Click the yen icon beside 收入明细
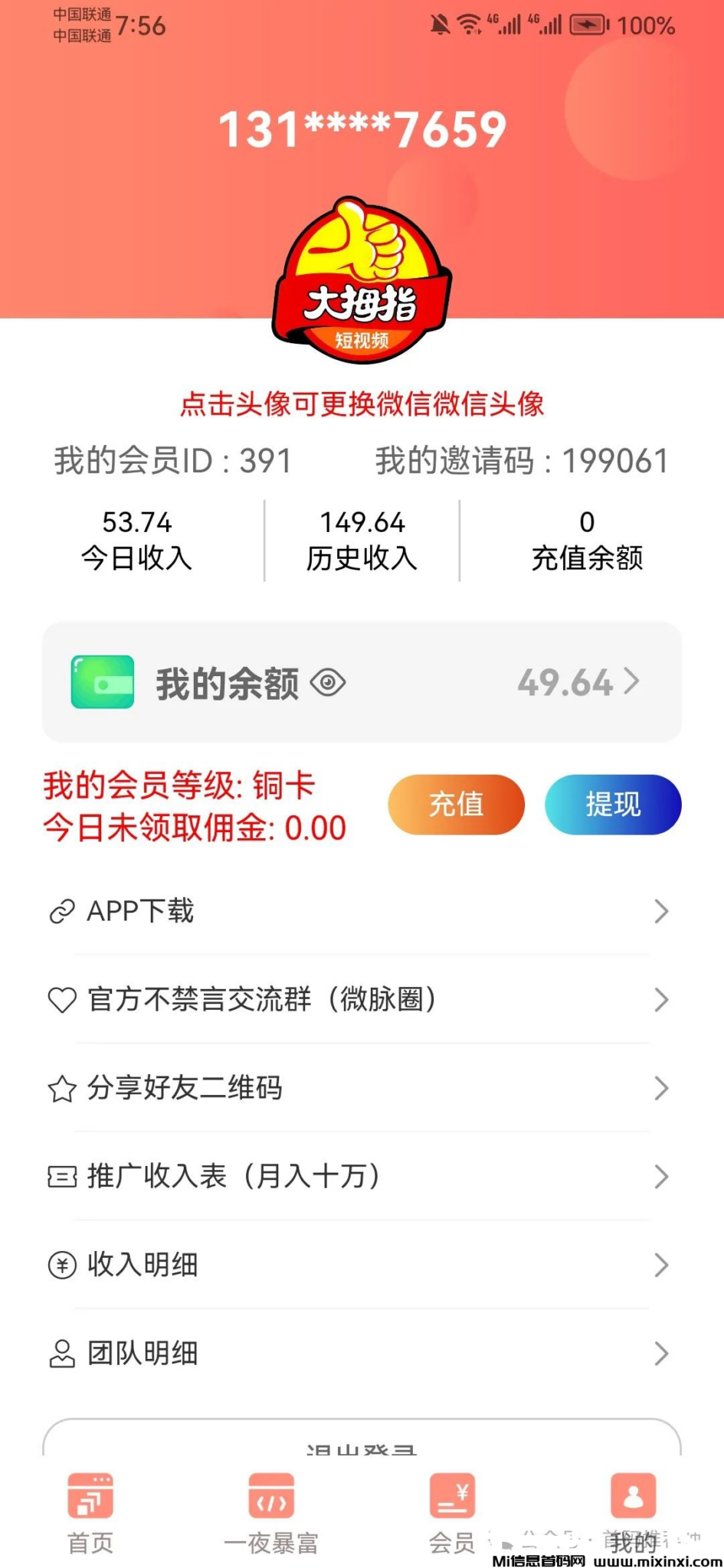 [61, 1265]
